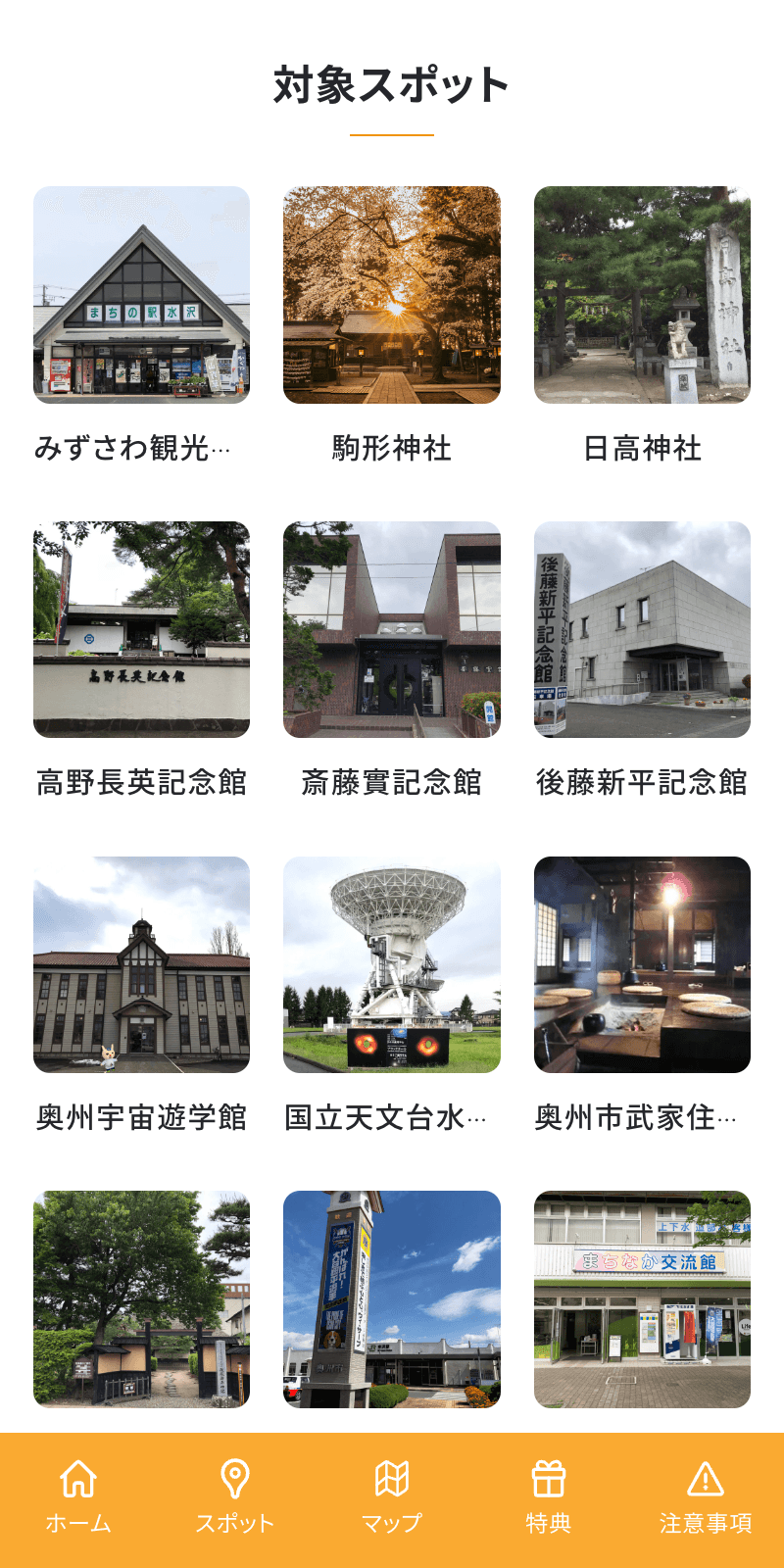Go to the ホーム tab

click(x=78, y=1497)
